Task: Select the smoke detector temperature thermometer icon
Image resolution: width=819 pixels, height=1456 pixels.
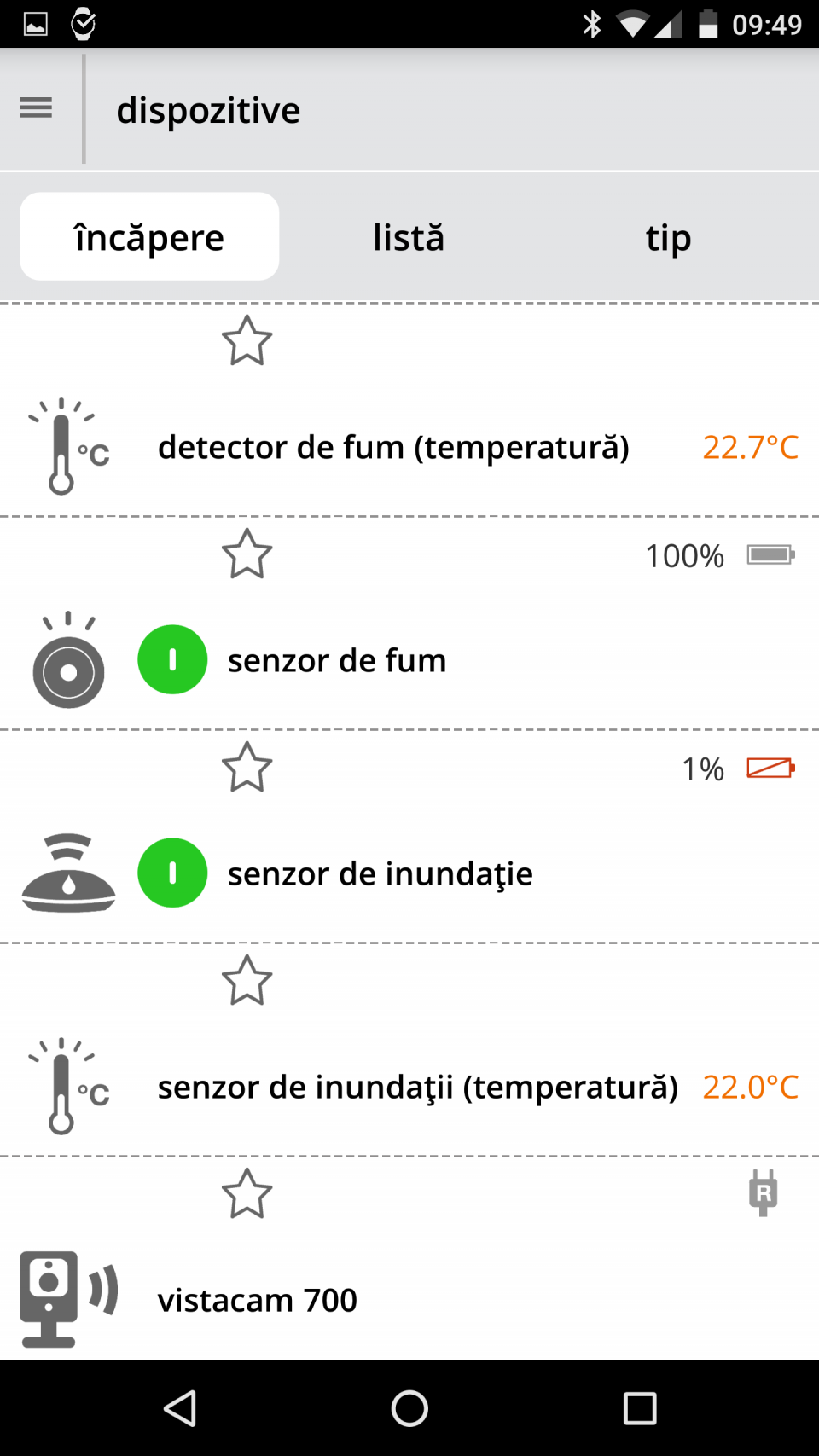Action: tap(68, 447)
